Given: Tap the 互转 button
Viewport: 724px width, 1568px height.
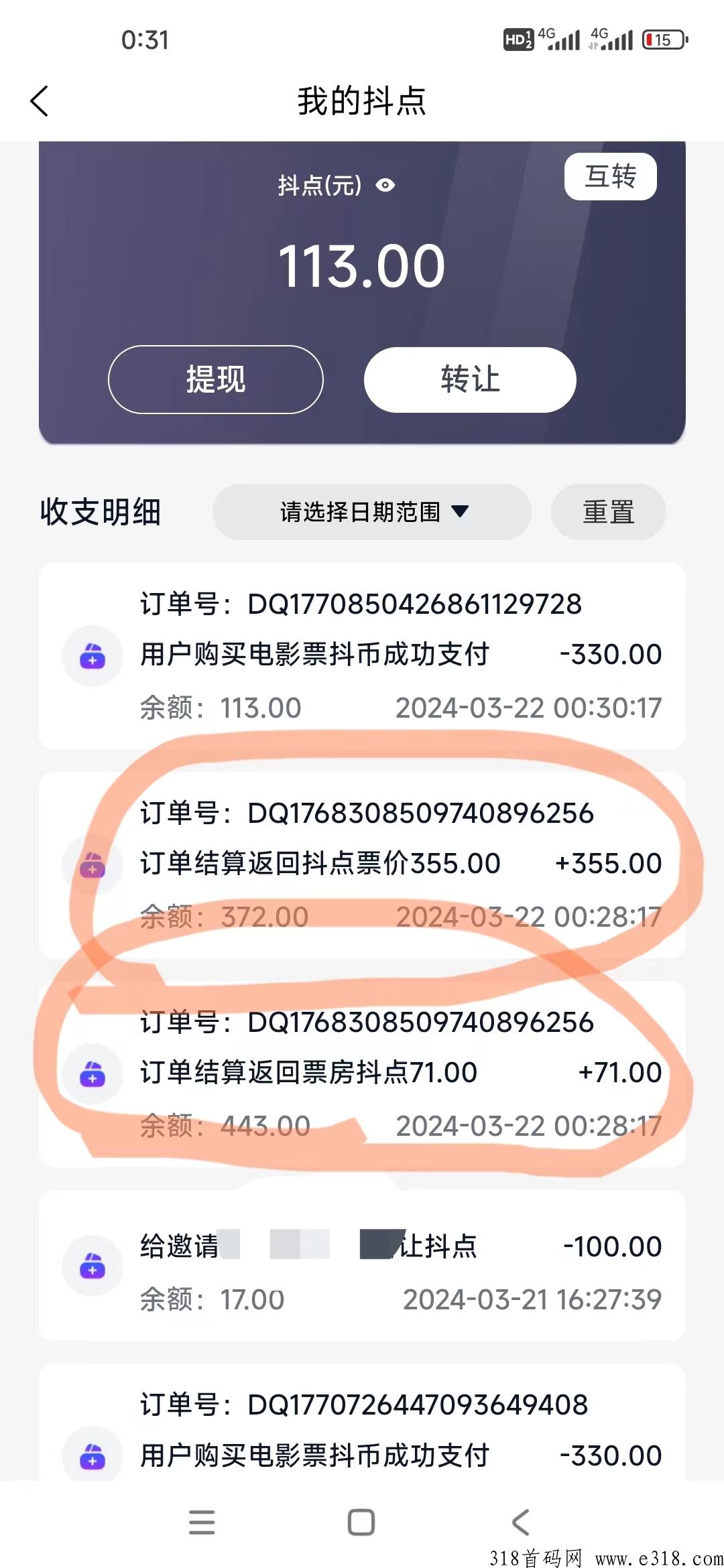Looking at the screenshot, I should (x=610, y=177).
